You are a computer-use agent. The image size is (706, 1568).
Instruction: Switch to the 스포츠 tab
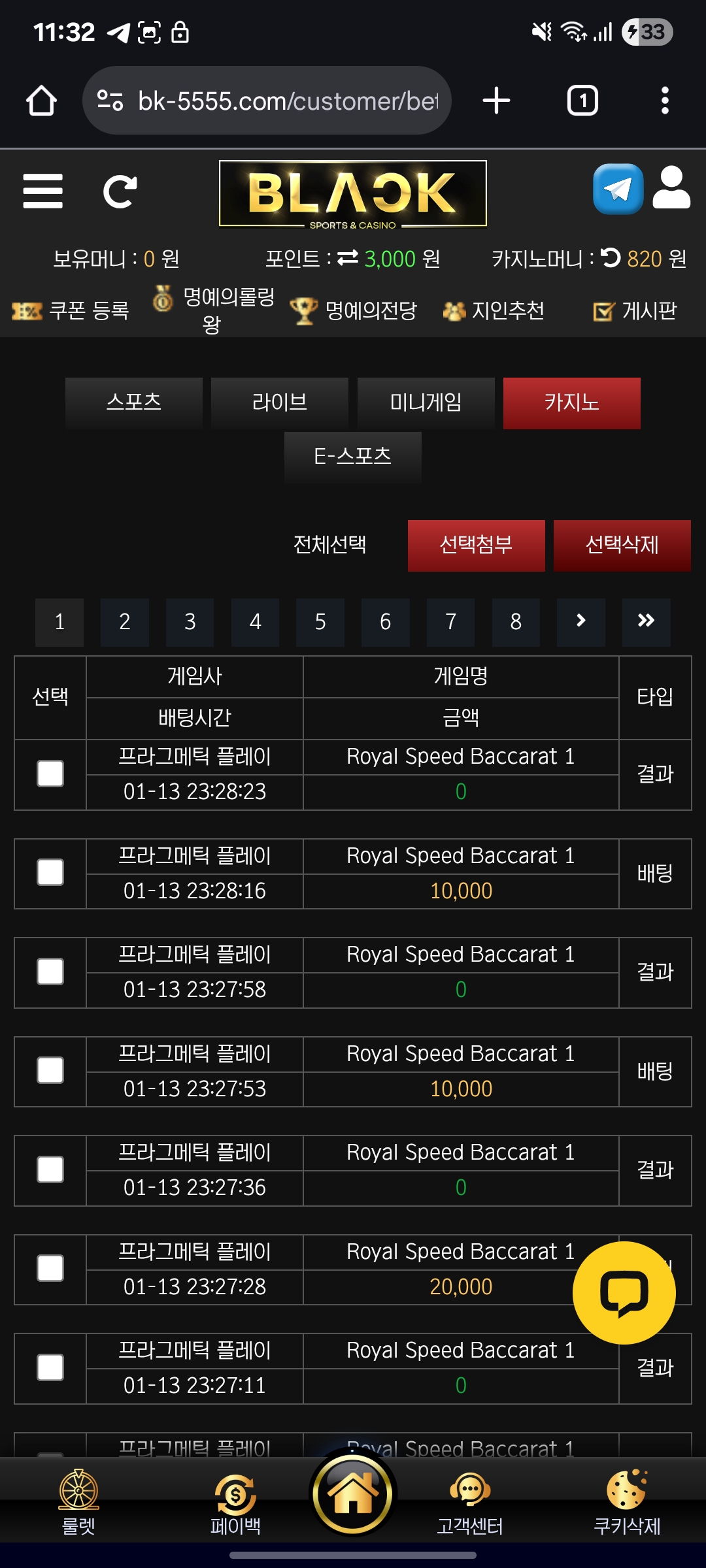pos(134,402)
